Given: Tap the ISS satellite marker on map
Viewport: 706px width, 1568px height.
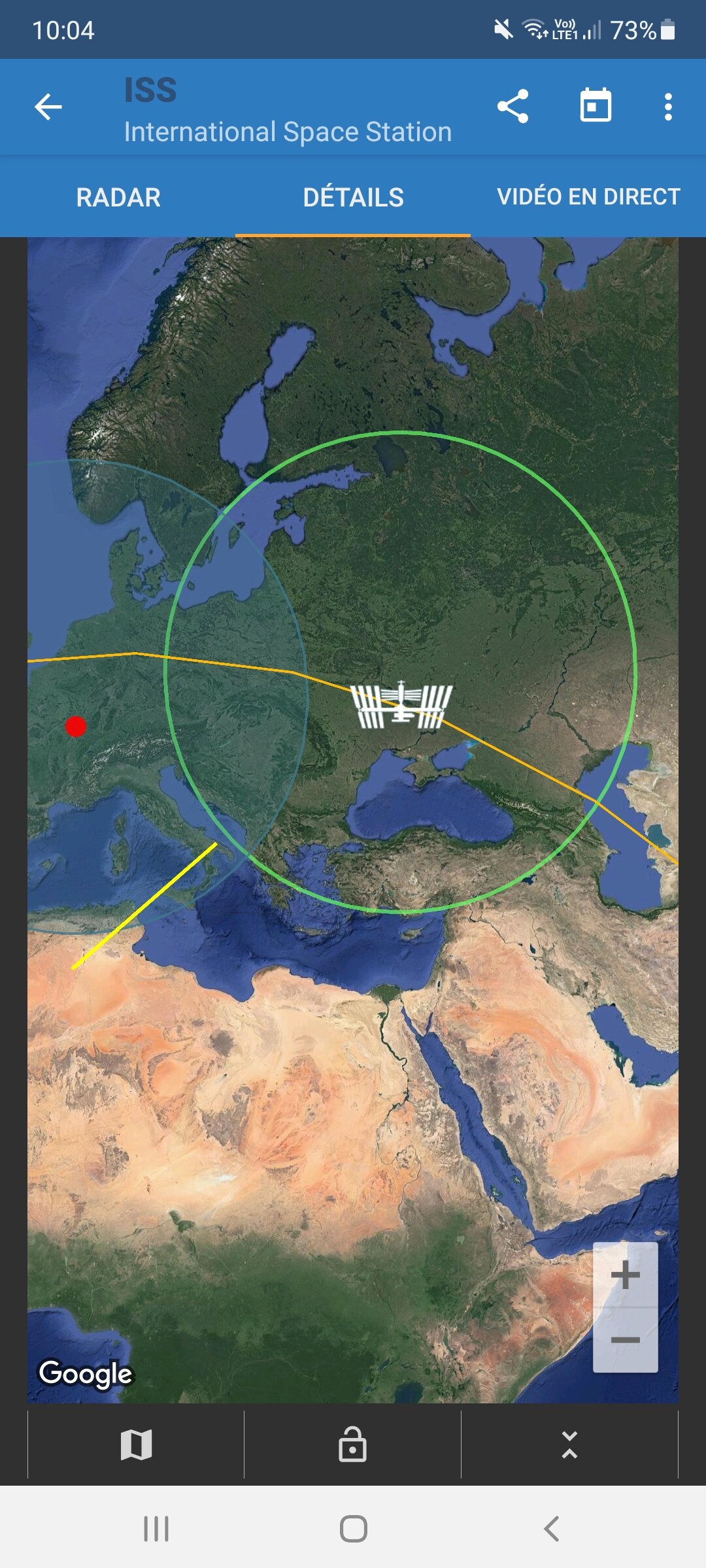Looking at the screenshot, I should point(401,706).
